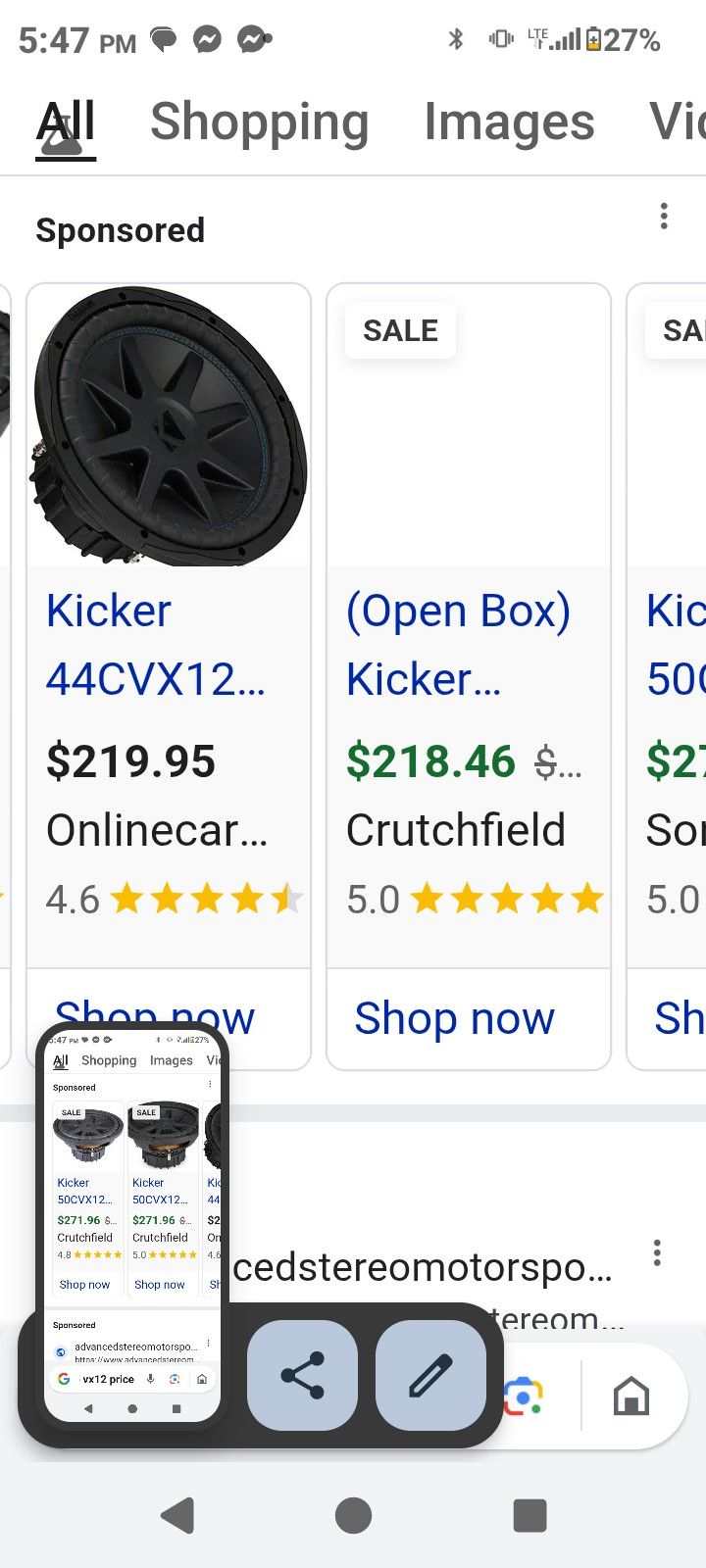Go to the browser home page
This screenshot has width=706, height=1568.
click(x=630, y=1396)
